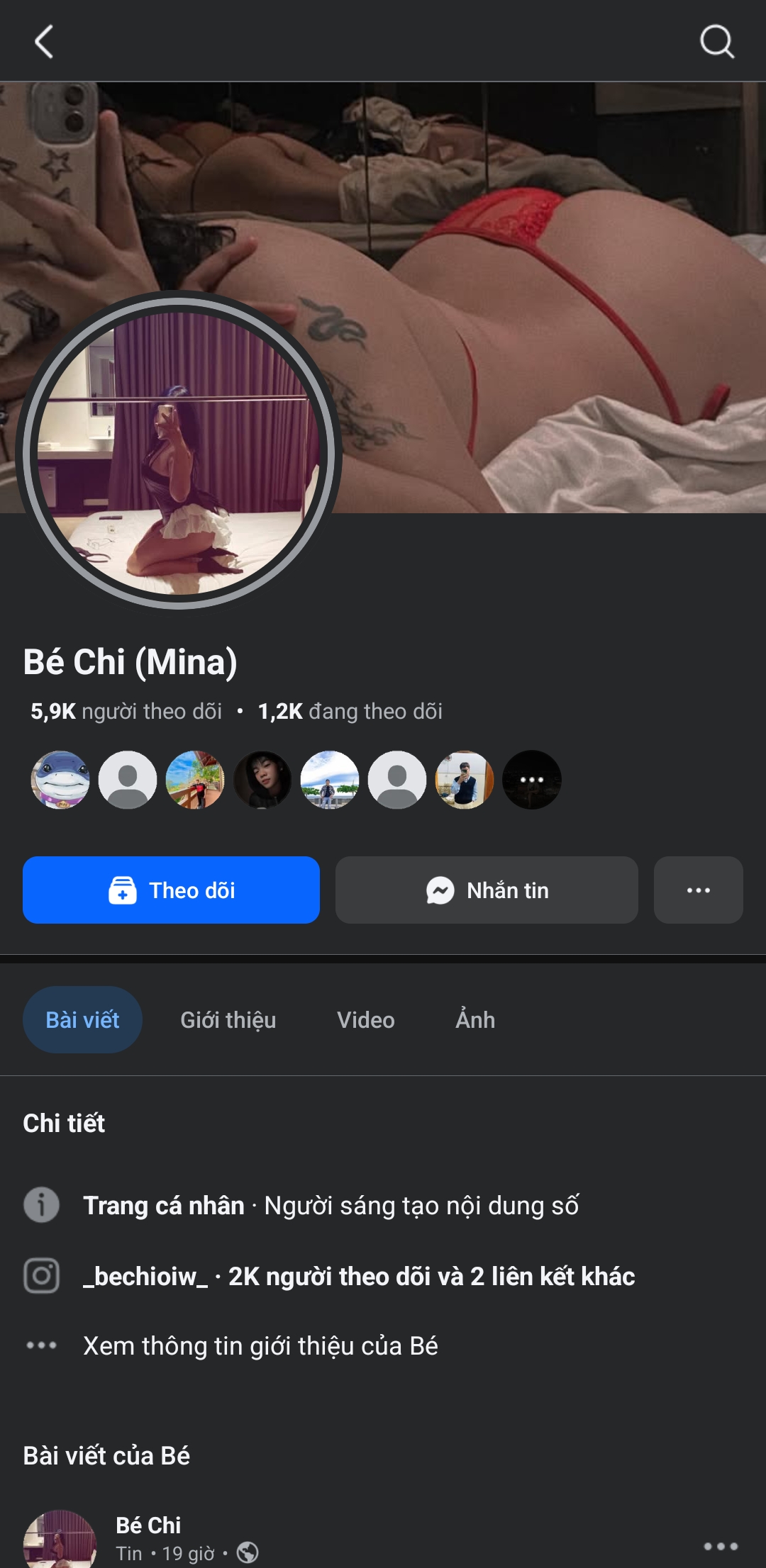The image size is (766, 1568).
Task: Select the Ảnh tab
Action: point(475,1019)
